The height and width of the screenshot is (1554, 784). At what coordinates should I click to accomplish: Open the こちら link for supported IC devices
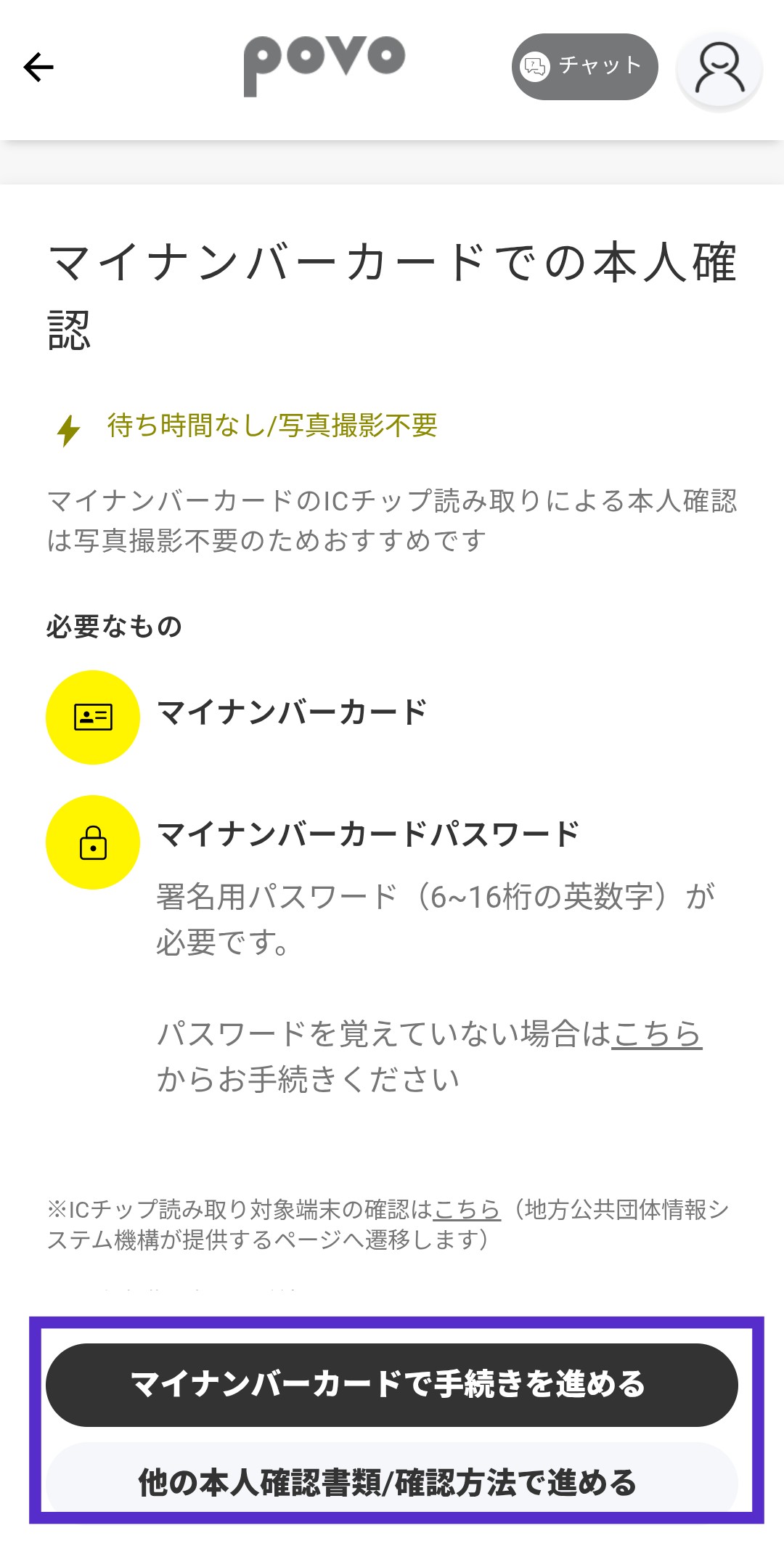(x=467, y=1209)
